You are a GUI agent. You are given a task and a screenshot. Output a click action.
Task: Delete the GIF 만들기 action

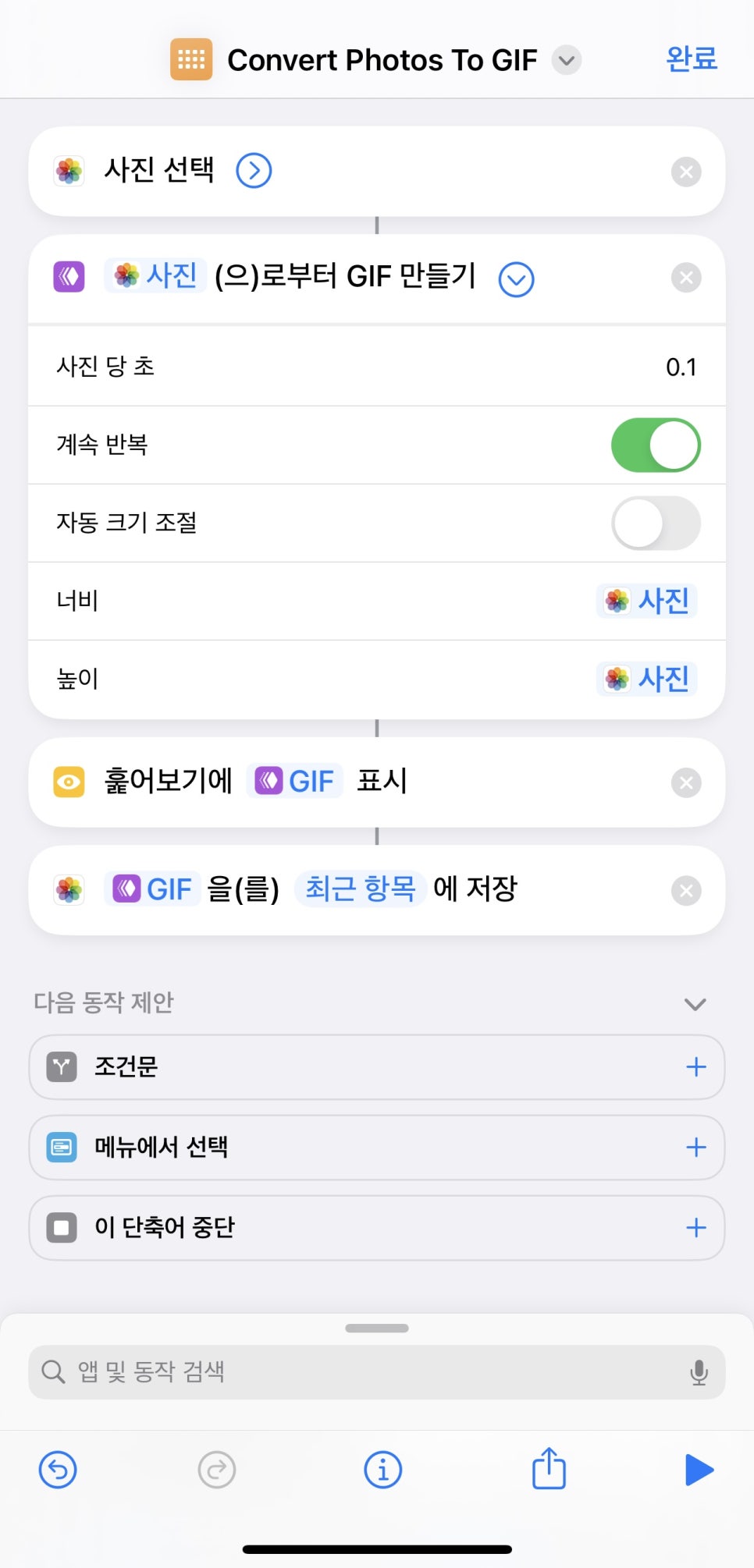tap(686, 278)
